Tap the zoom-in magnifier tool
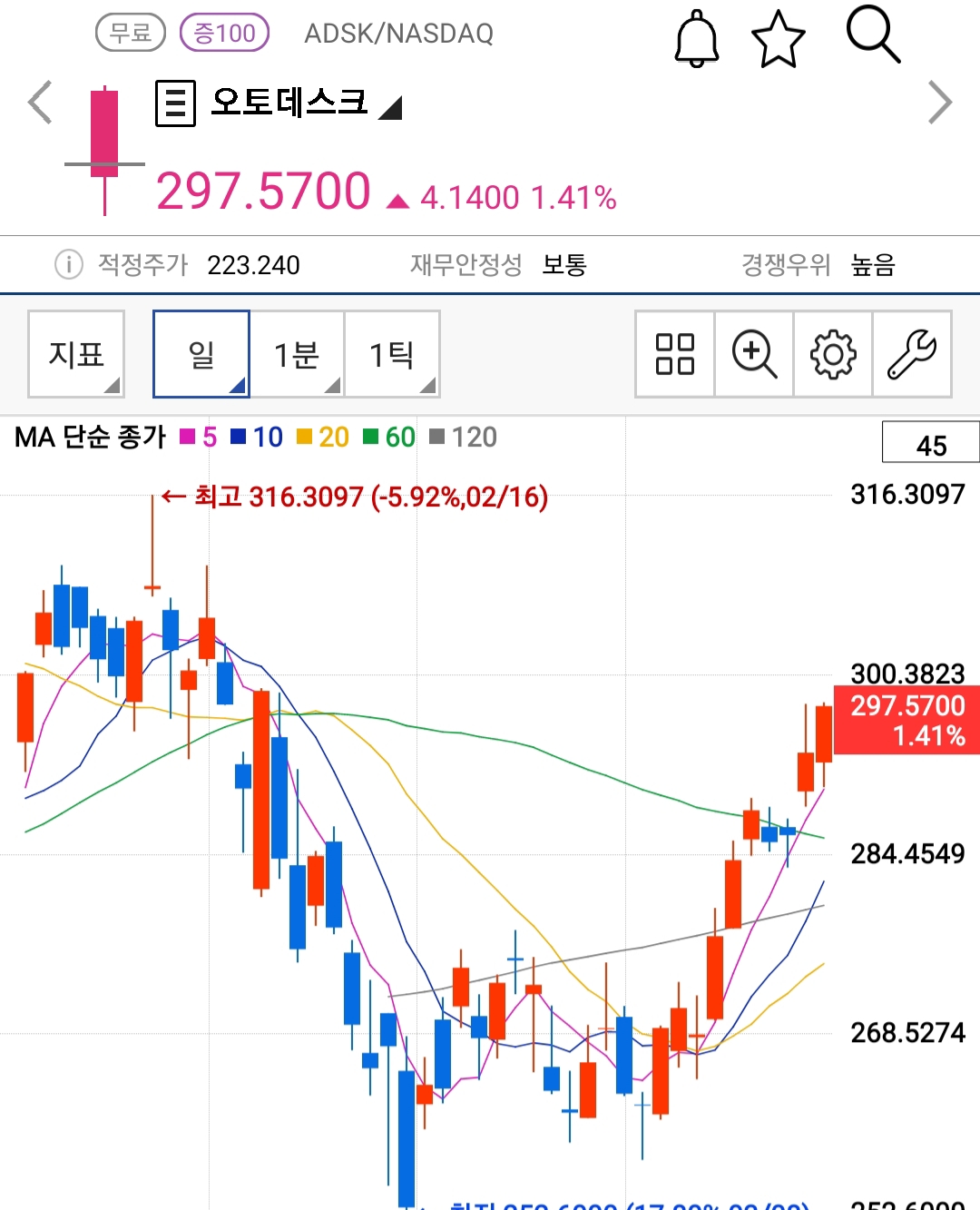The height and width of the screenshot is (1210, 980). tap(754, 354)
